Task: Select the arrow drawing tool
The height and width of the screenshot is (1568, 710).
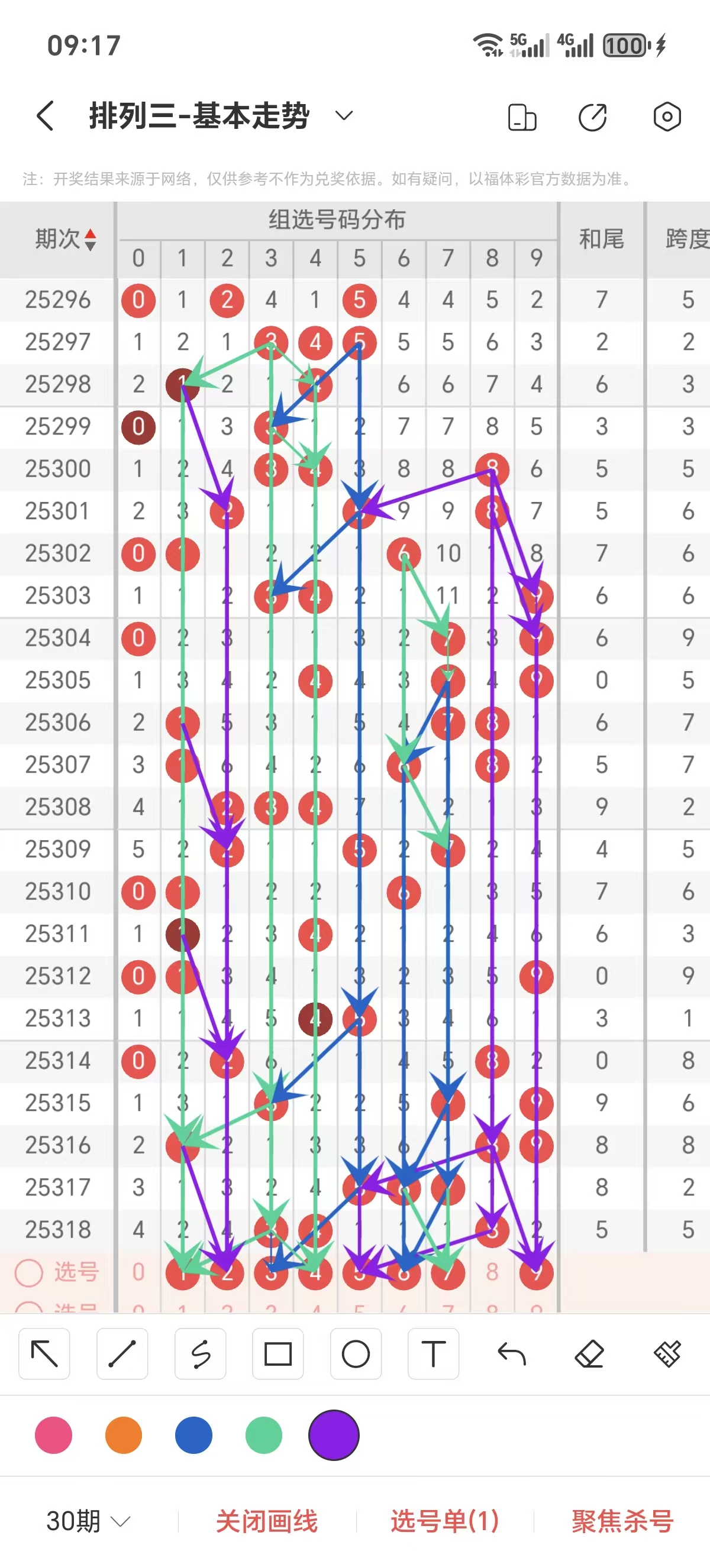Action: (x=44, y=1354)
